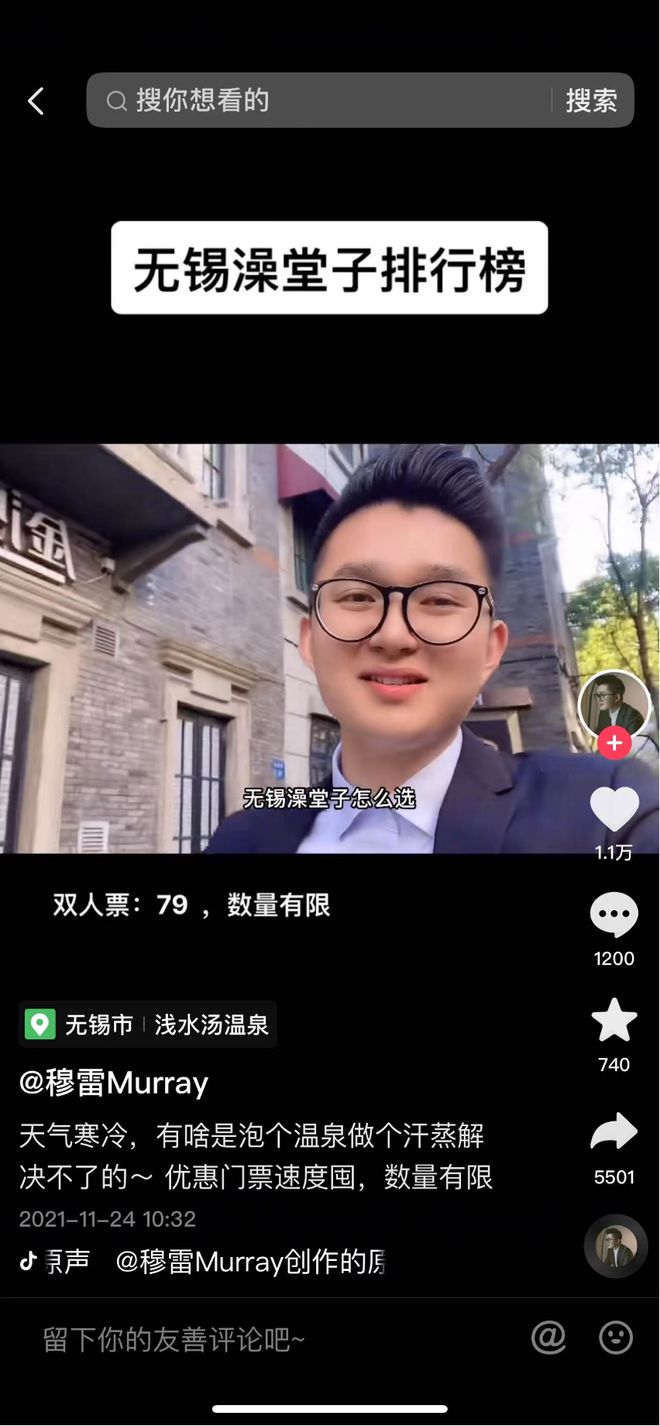This screenshot has width=660, height=1426.
Task: Mention someone with the @ icon
Action: tap(548, 1337)
